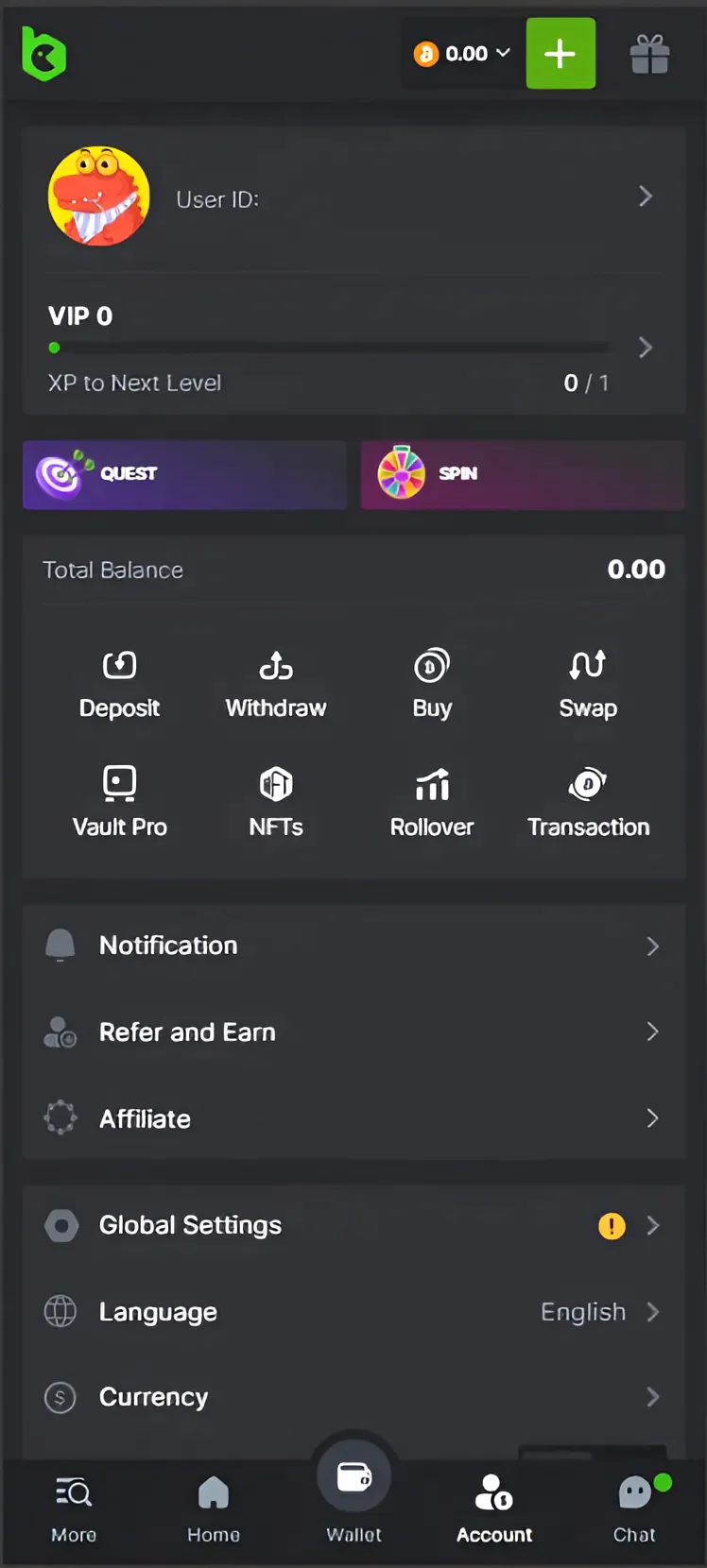Change the Language setting

(x=353, y=1312)
